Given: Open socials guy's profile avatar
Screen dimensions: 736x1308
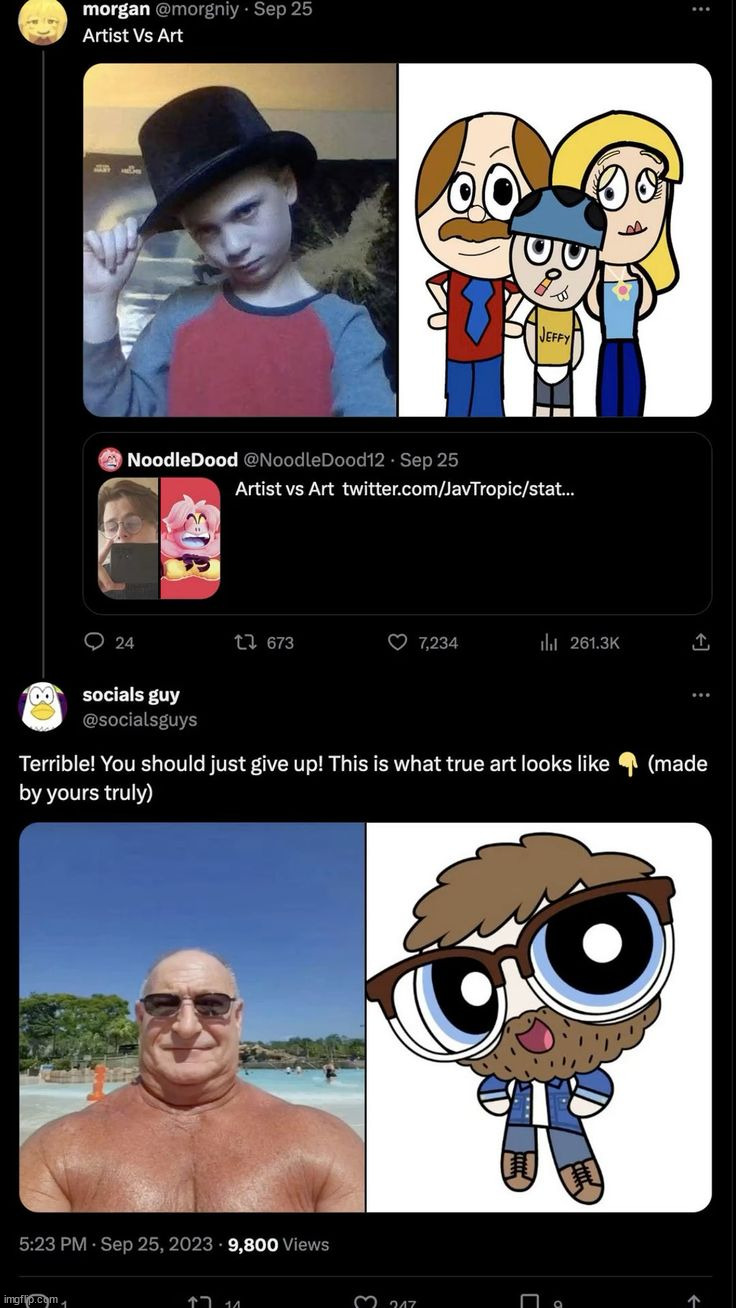Looking at the screenshot, I should (43, 706).
